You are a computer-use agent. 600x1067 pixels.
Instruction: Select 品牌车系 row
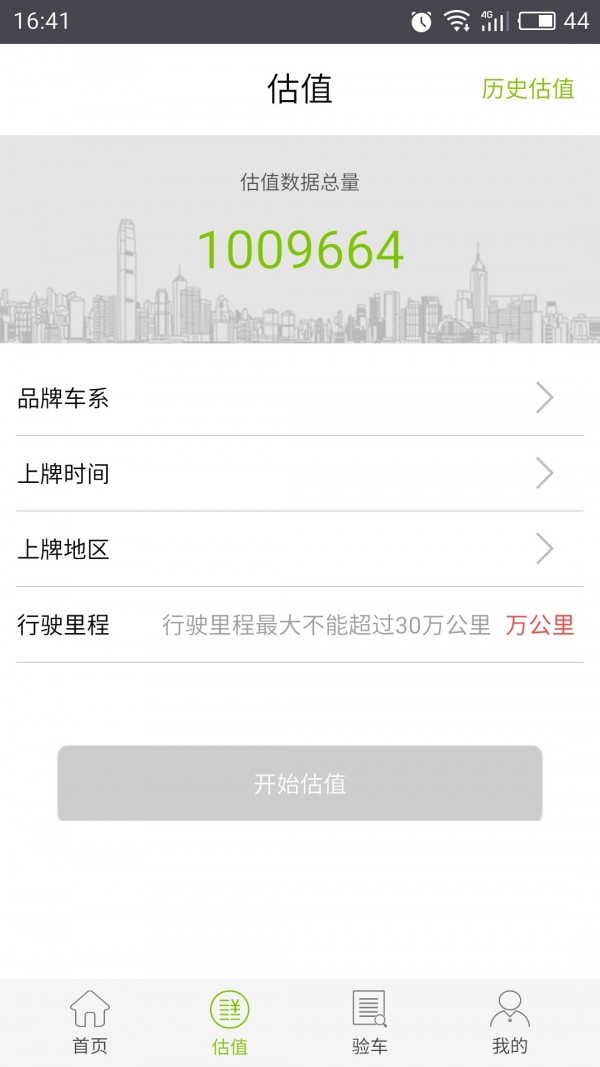300,399
